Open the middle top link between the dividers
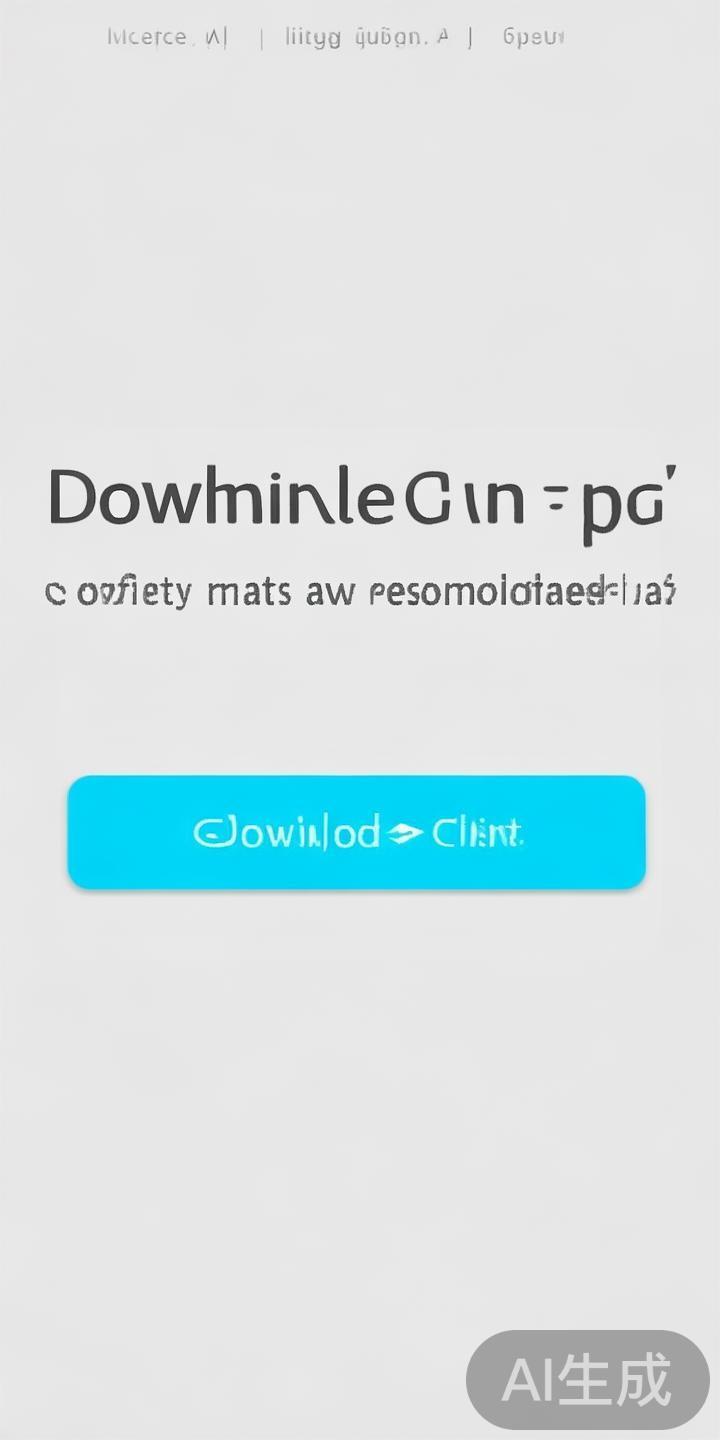 (x=366, y=38)
